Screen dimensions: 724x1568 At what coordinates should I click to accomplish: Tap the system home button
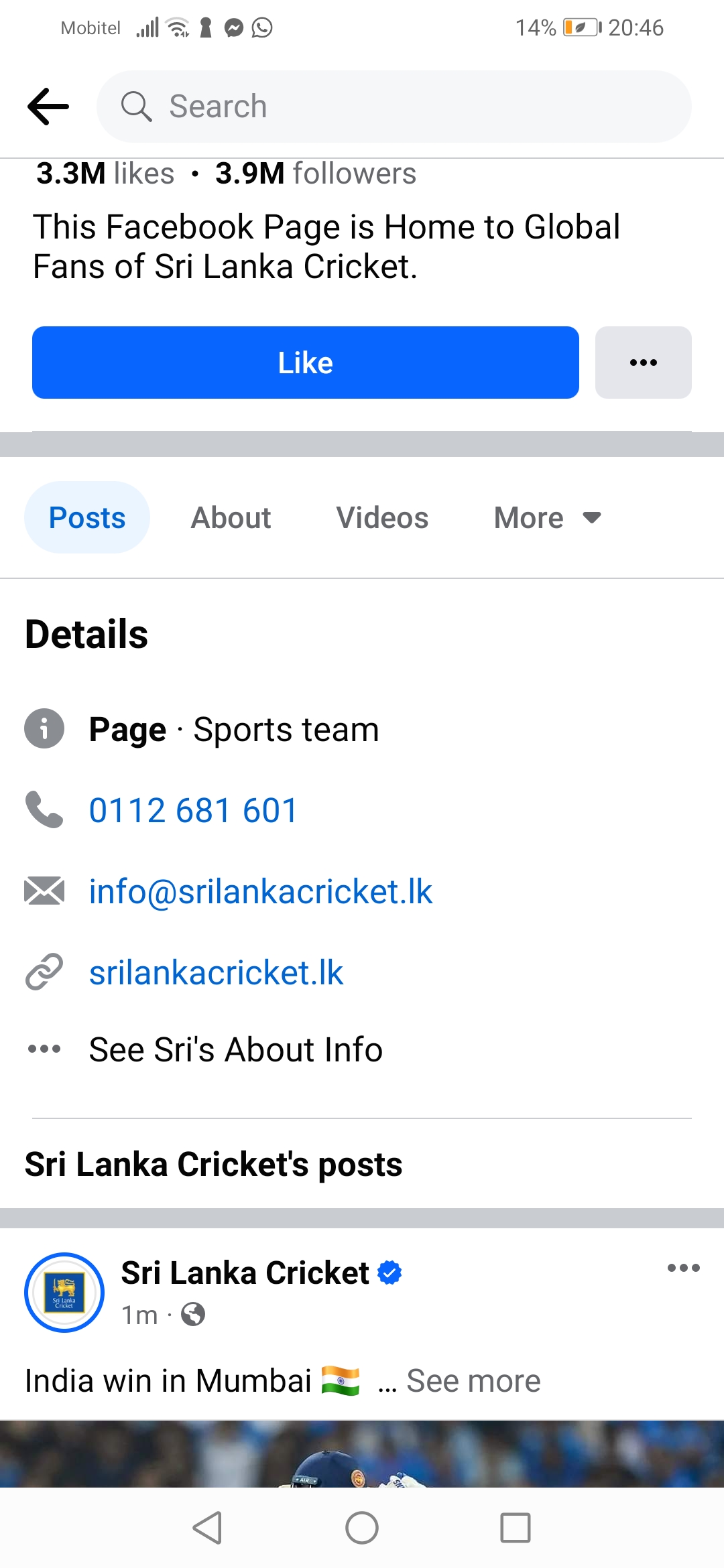[362, 1528]
